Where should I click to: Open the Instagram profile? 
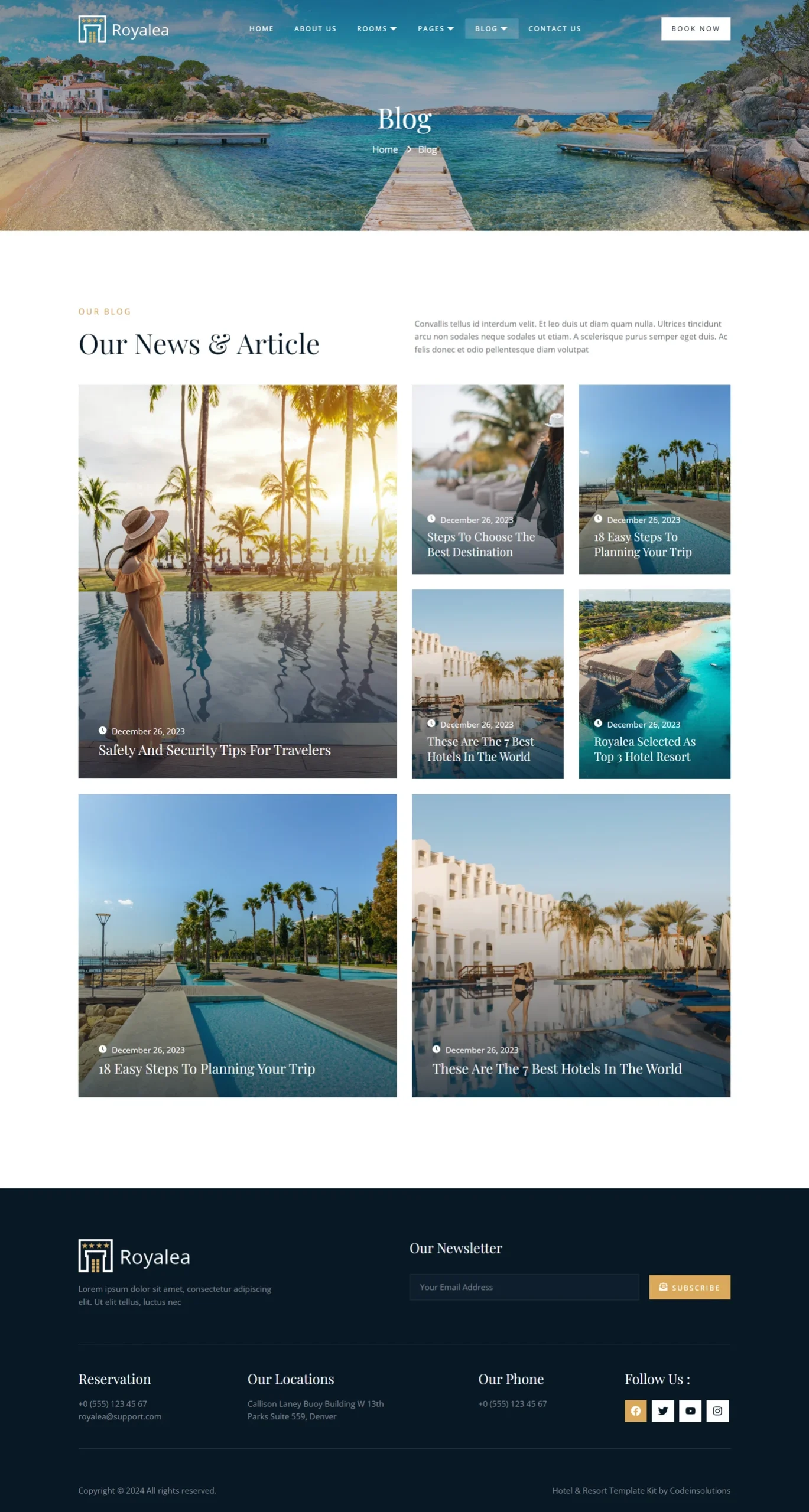tap(717, 1410)
